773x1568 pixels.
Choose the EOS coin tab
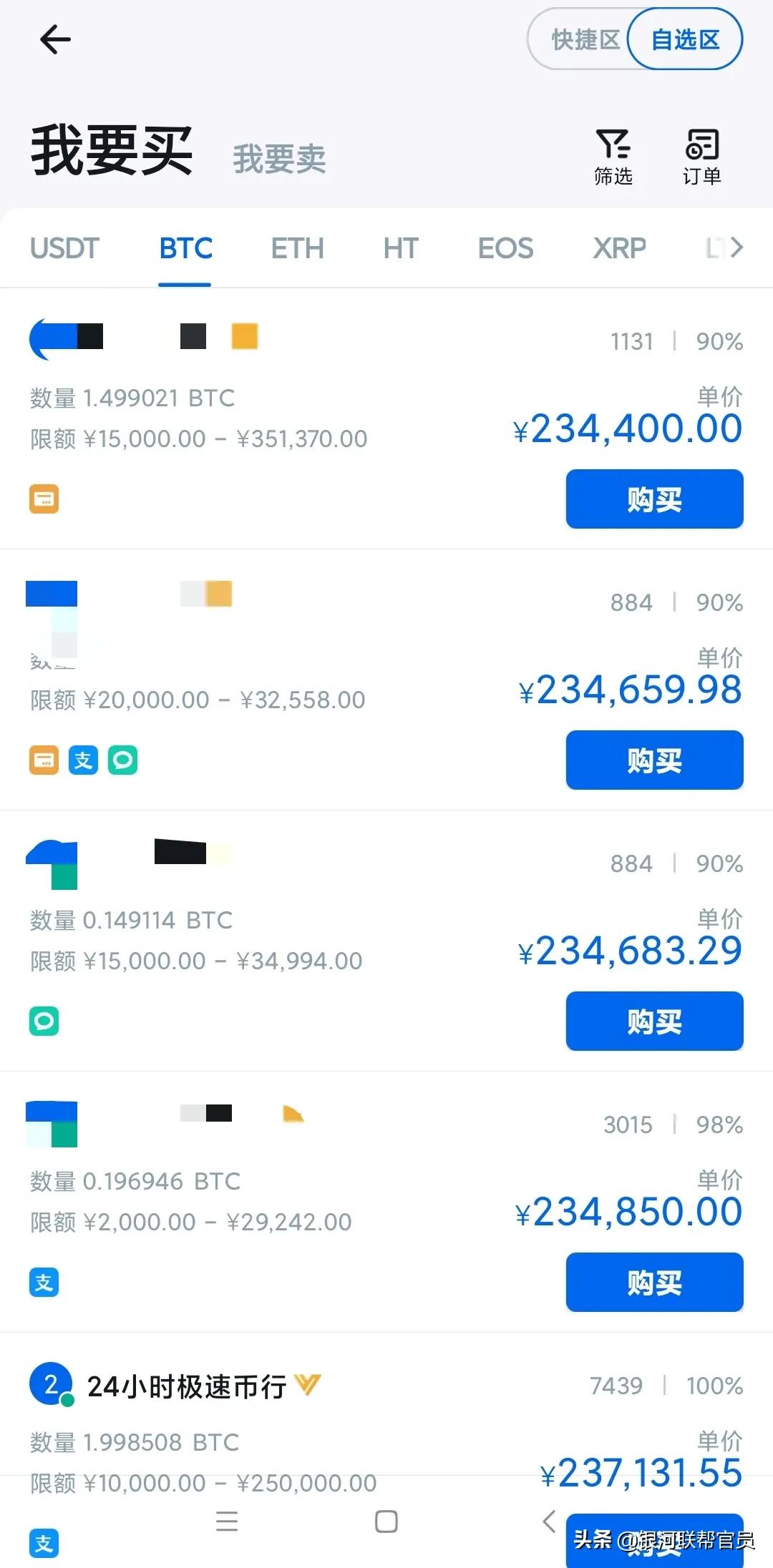[x=505, y=248]
